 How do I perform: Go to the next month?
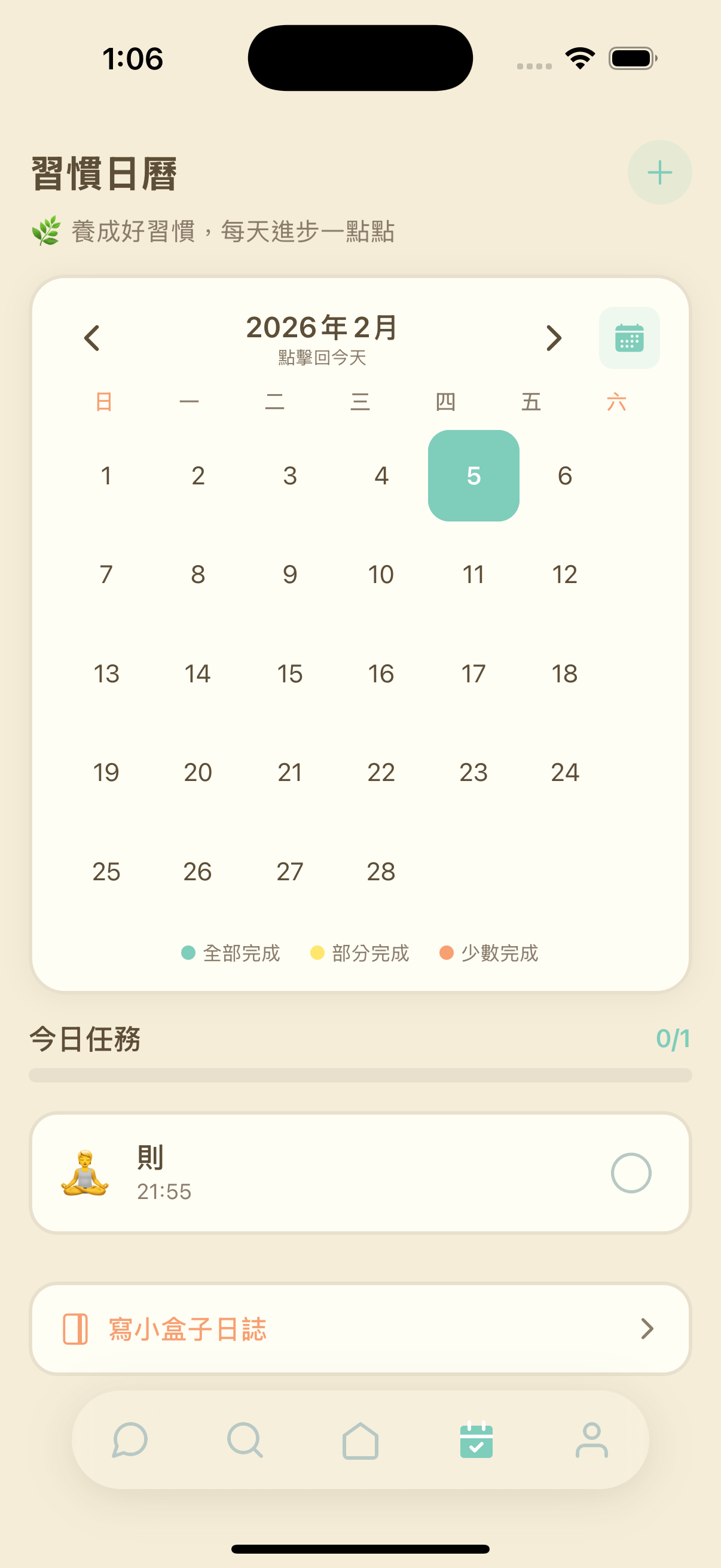pyautogui.click(x=553, y=338)
